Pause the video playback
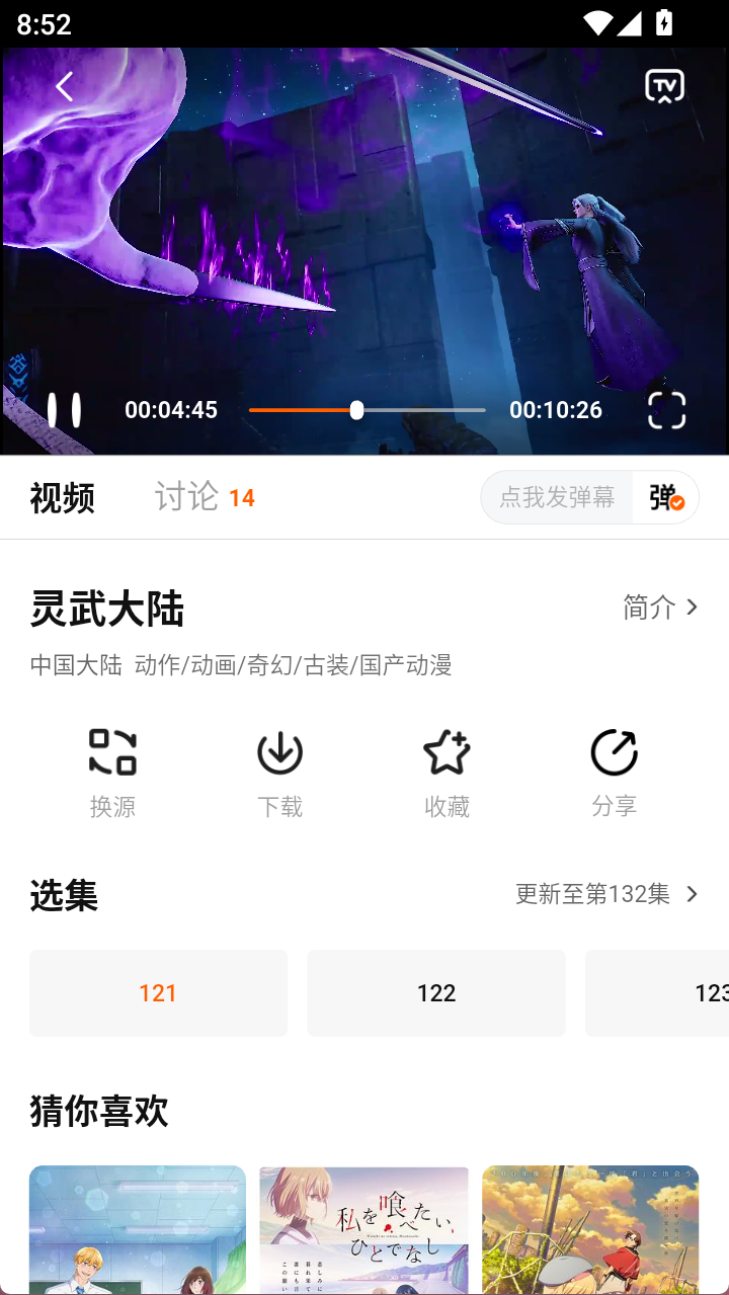The width and height of the screenshot is (729, 1295). tap(65, 409)
